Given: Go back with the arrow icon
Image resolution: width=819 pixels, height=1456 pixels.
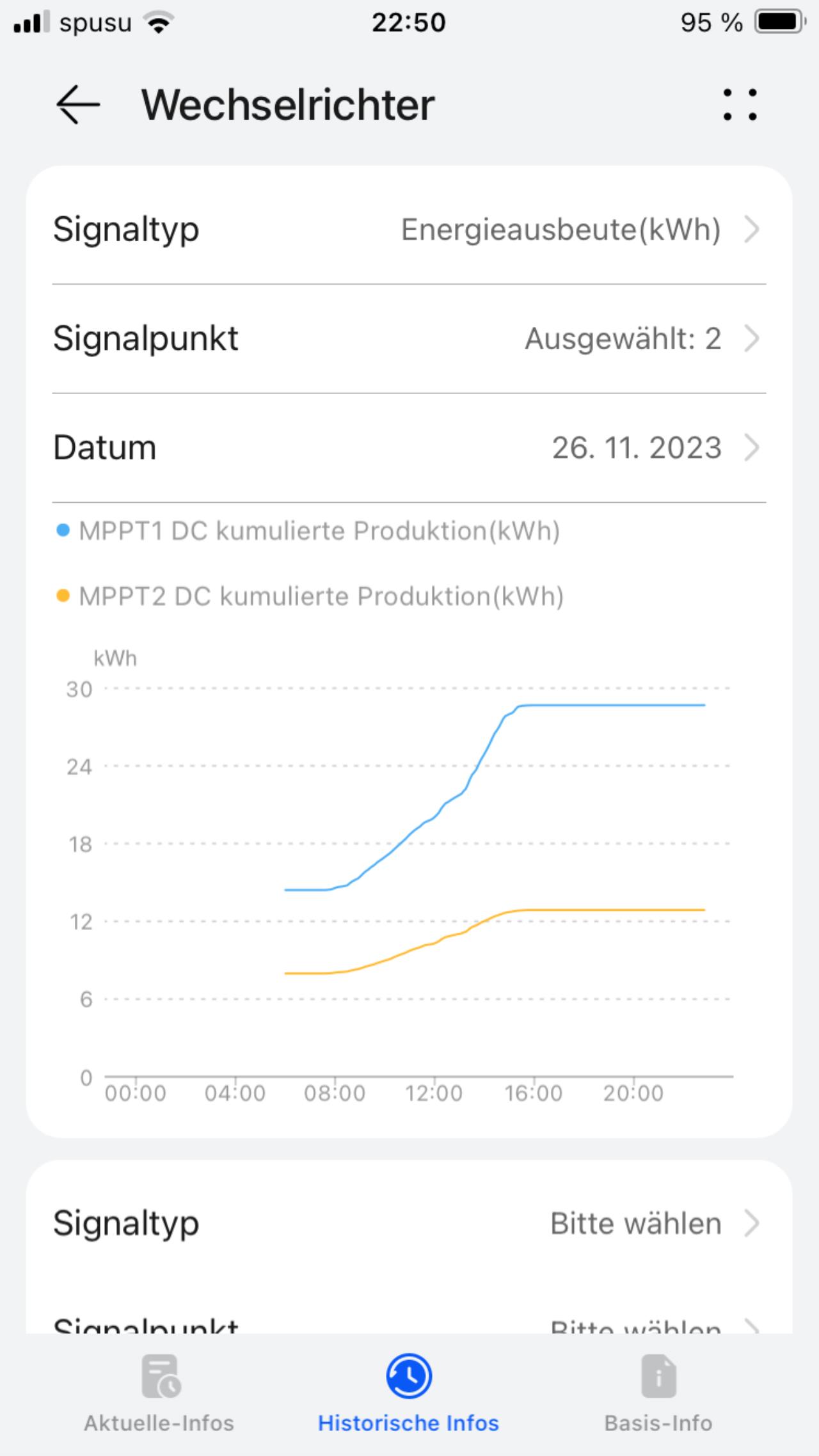Looking at the screenshot, I should pyautogui.click(x=78, y=104).
